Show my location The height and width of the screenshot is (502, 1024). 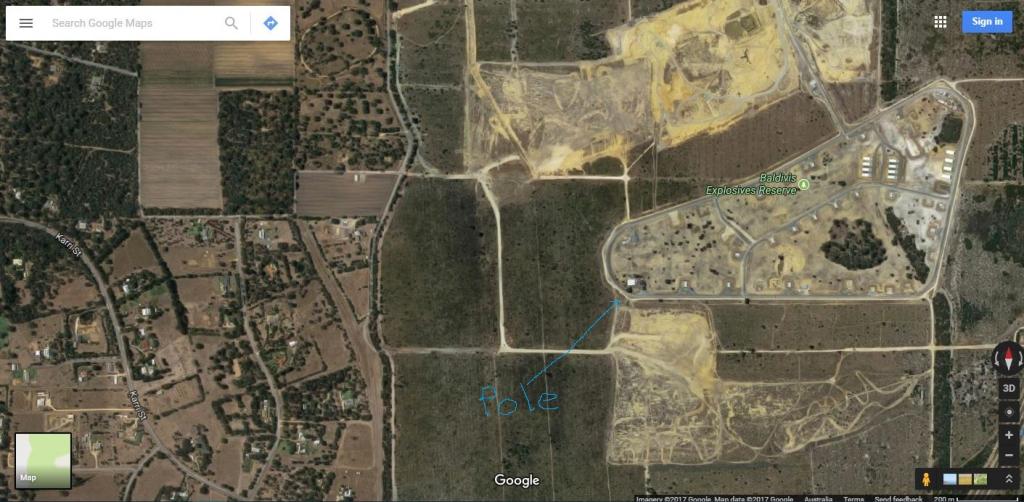pyautogui.click(x=1008, y=411)
